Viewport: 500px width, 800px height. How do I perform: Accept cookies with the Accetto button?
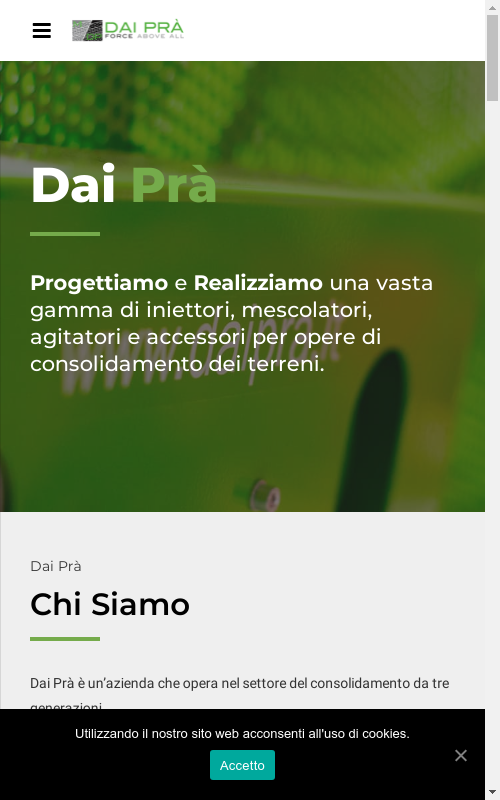click(x=242, y=765)
